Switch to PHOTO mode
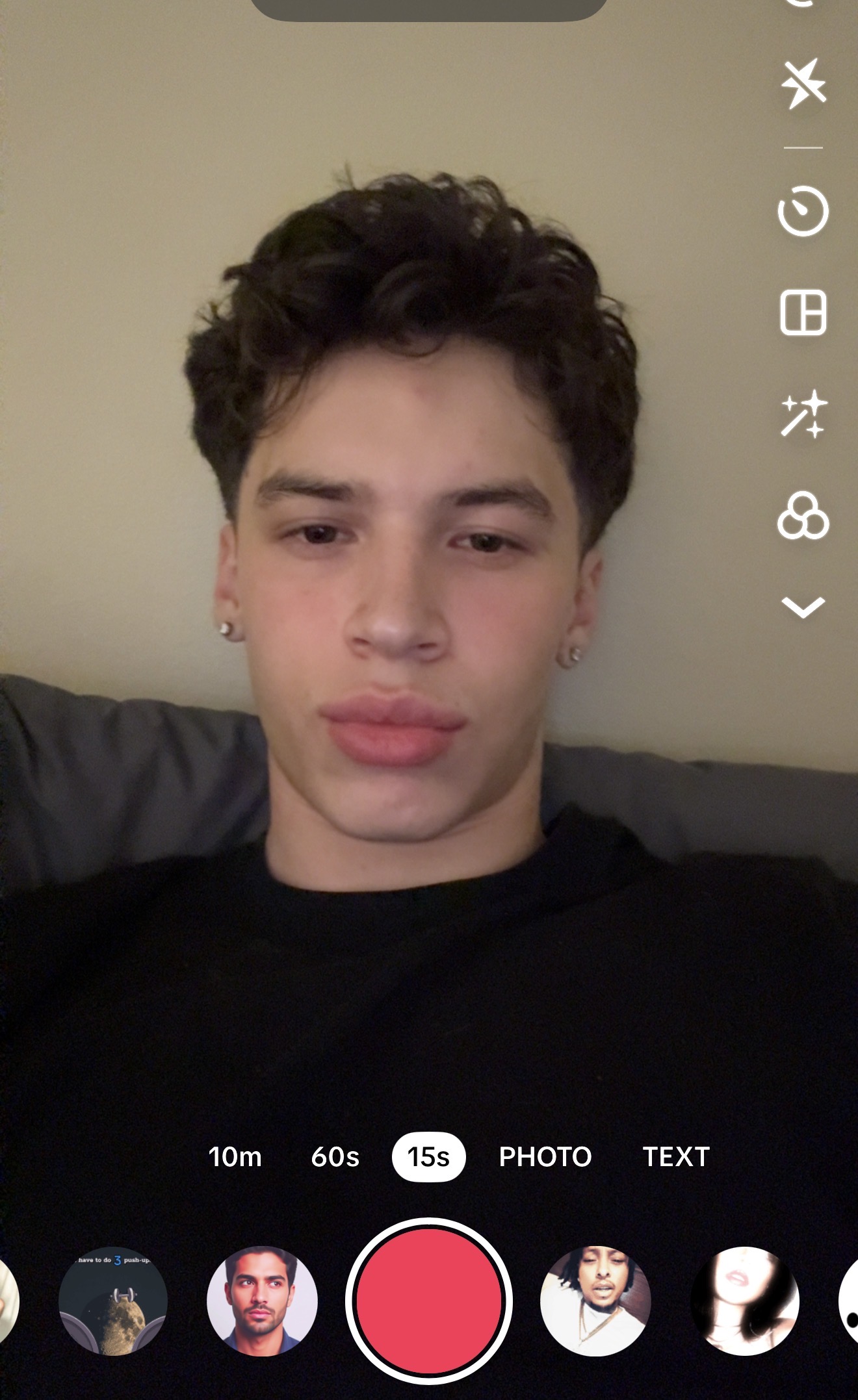Screen dimensions: 858x1400 coord(545,1157)
